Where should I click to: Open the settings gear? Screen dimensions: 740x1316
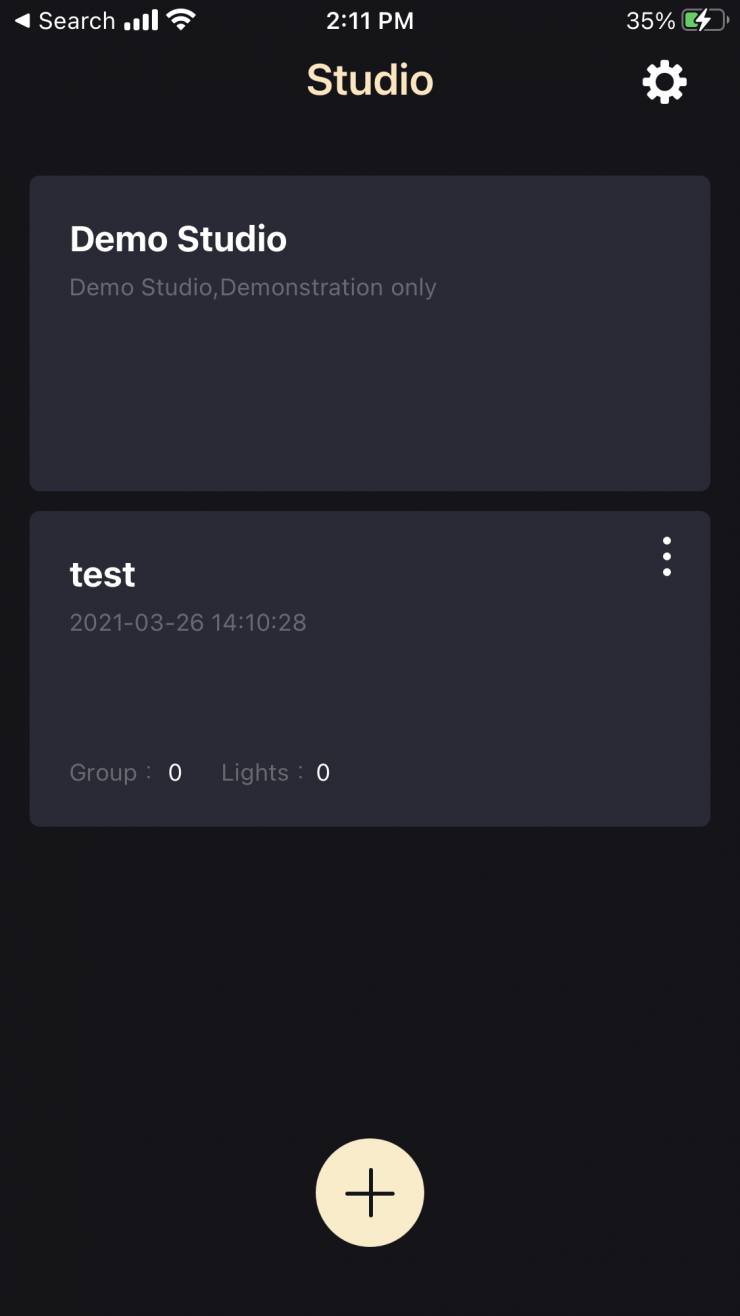665,82
